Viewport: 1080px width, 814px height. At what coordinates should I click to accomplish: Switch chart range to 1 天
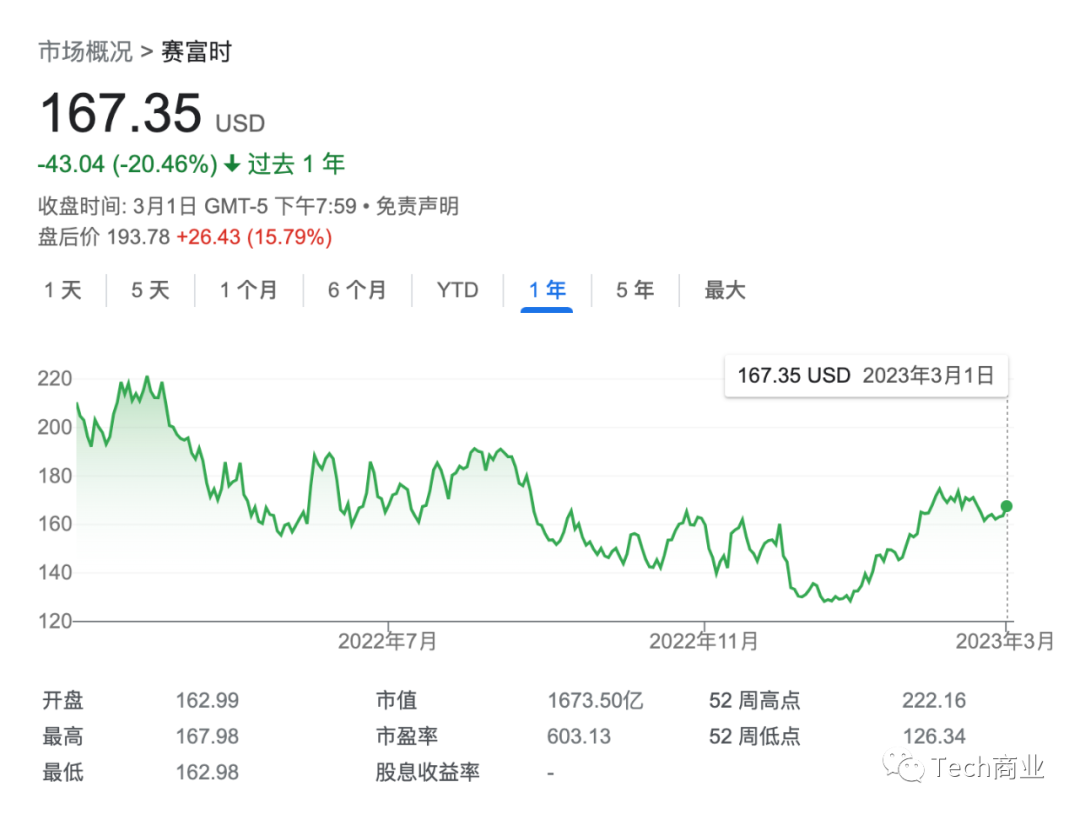pyautogui.click(x=62, y=291)
